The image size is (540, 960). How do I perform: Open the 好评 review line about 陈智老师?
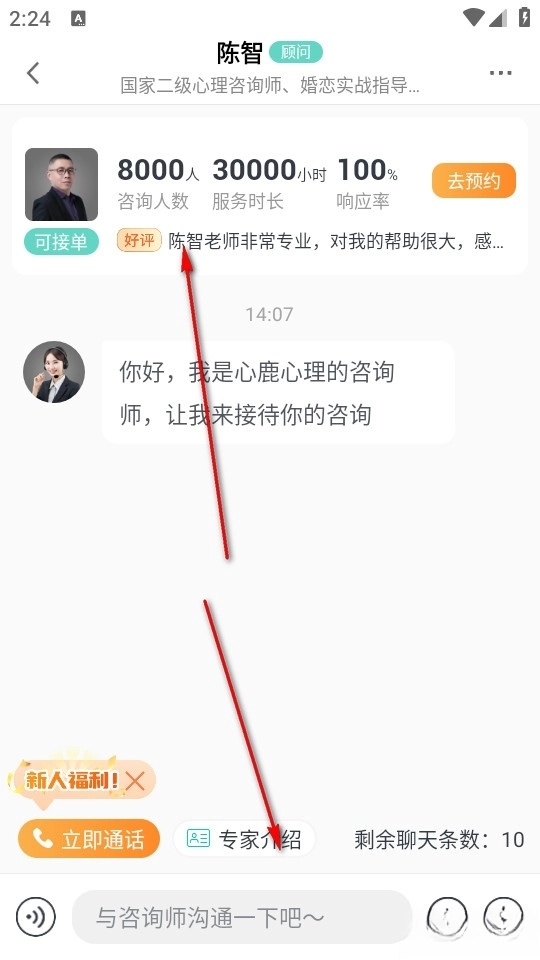(x=310, y=241)
